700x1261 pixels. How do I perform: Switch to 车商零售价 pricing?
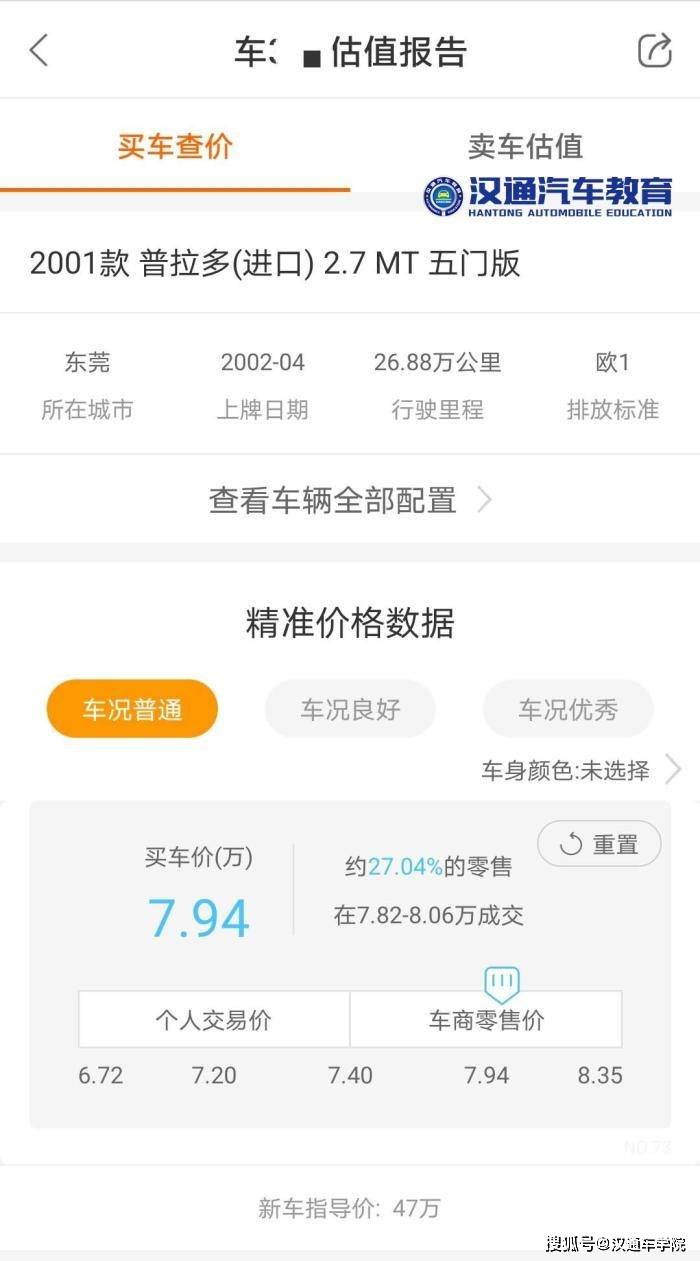(x=486, y=1020)
